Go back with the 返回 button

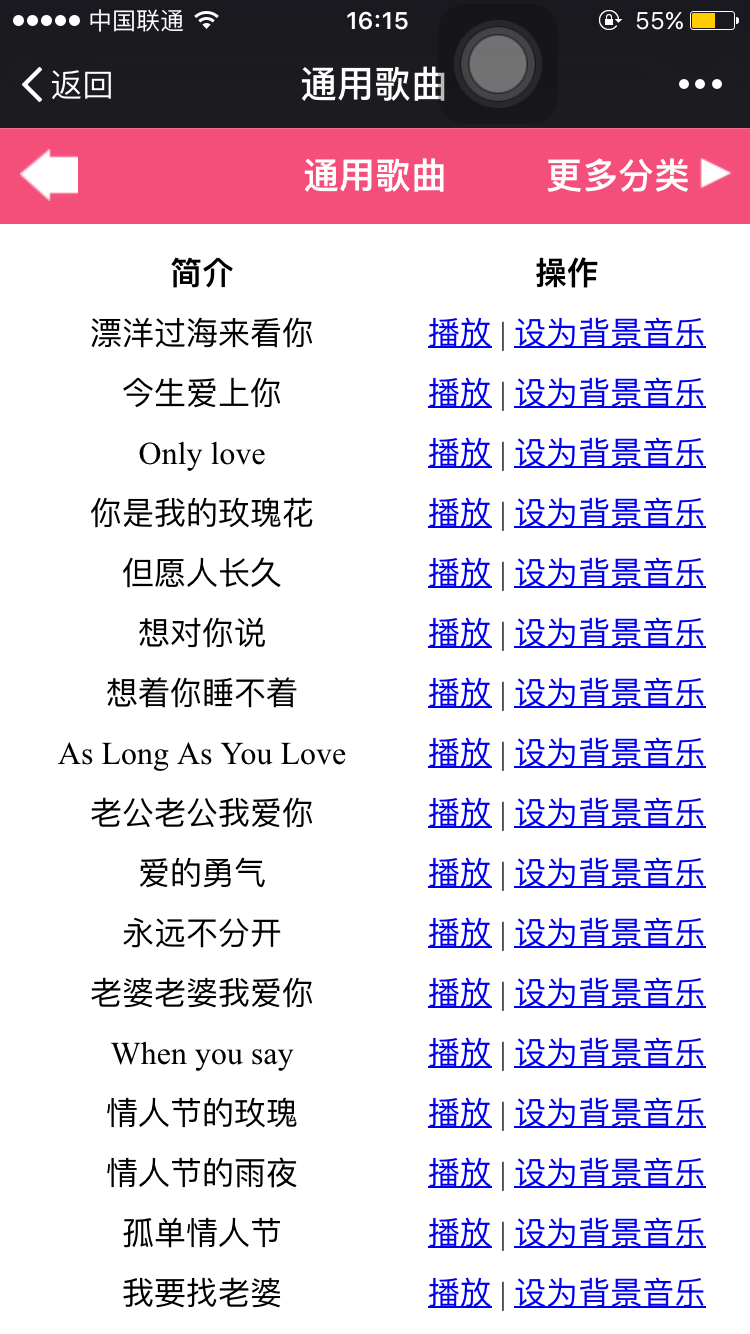click(66, 85)
